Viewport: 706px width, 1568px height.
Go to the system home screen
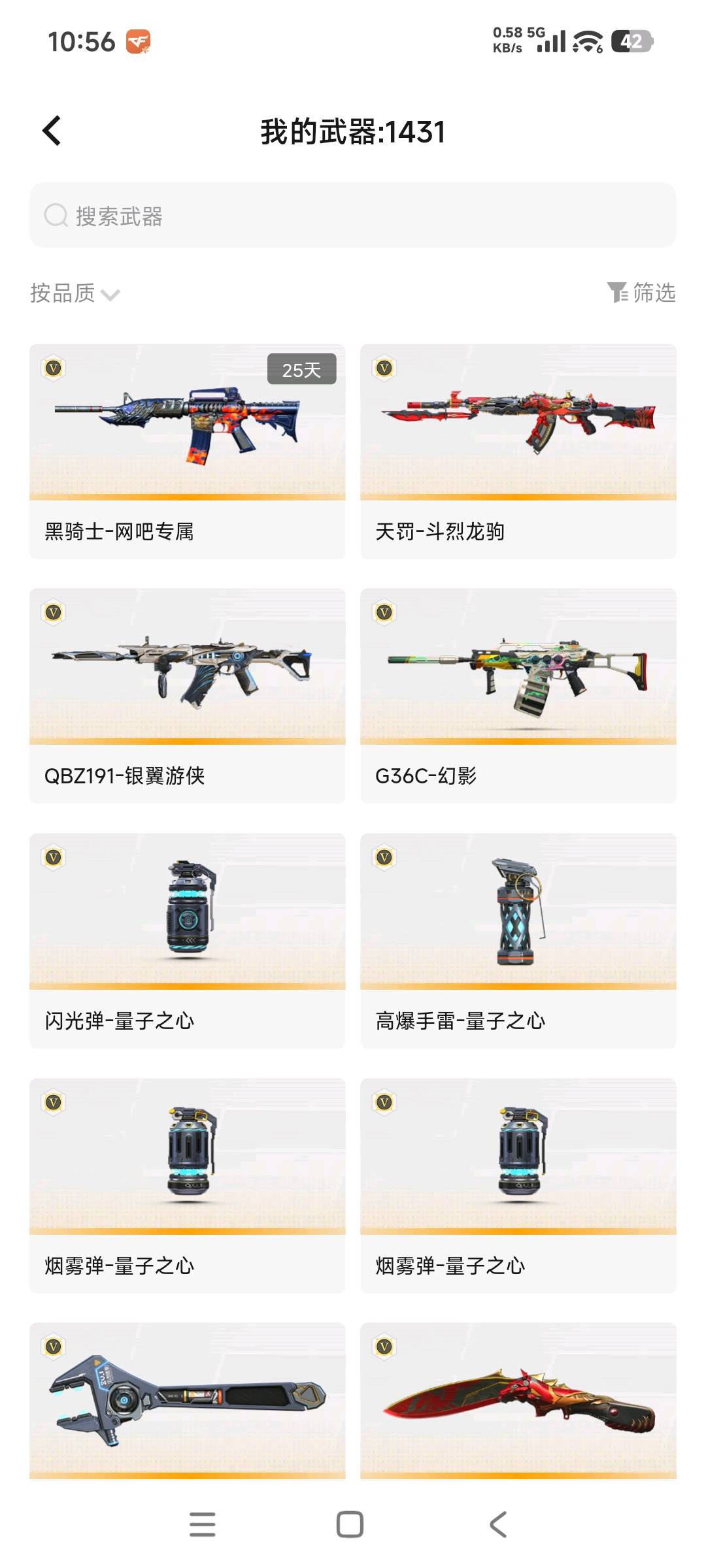click(350, 1524)
